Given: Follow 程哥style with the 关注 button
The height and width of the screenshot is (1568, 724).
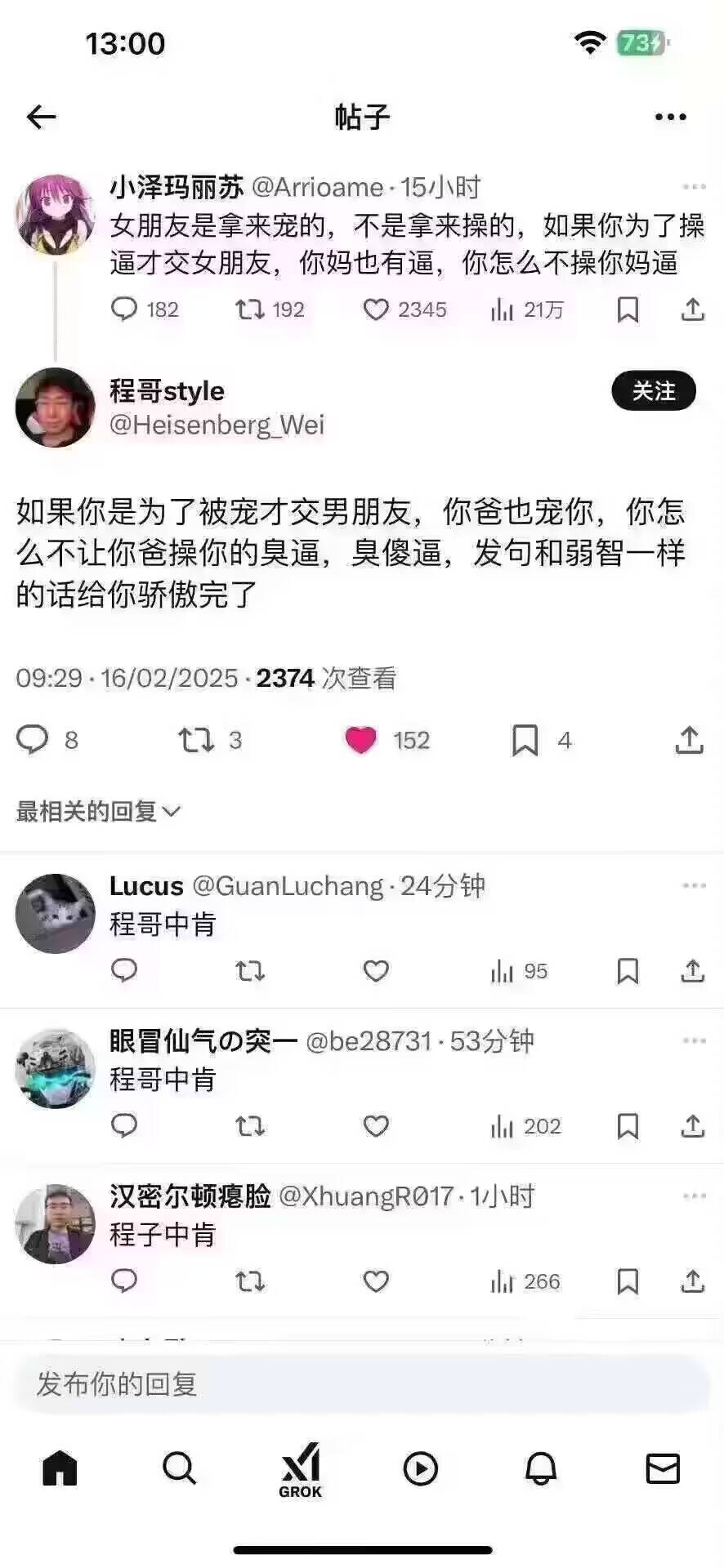Looking at the screenshot, I should coord(653,391).
